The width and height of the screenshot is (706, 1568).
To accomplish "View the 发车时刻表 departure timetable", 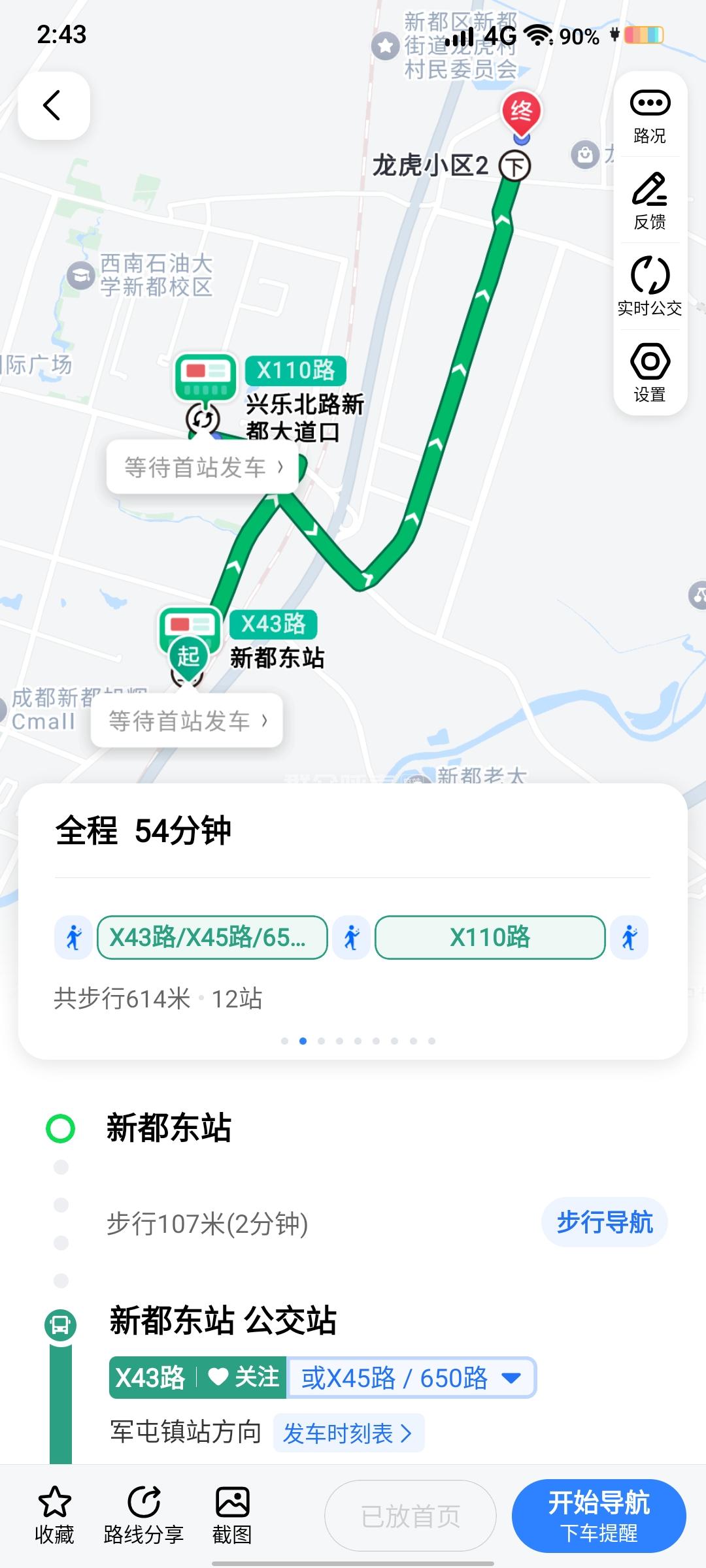I will [x=348, y=1433].
